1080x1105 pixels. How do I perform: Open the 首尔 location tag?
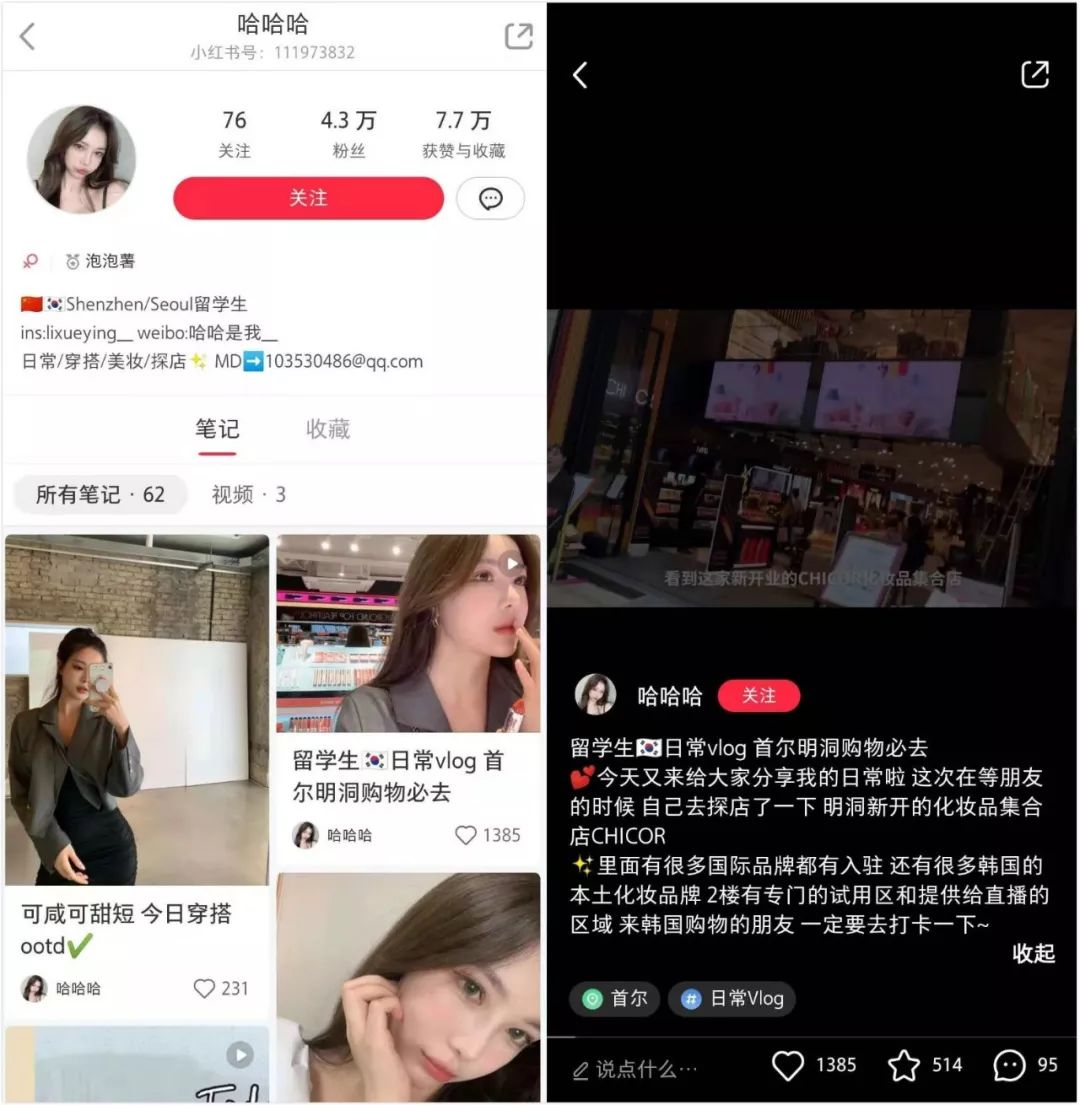pos(615,998)
